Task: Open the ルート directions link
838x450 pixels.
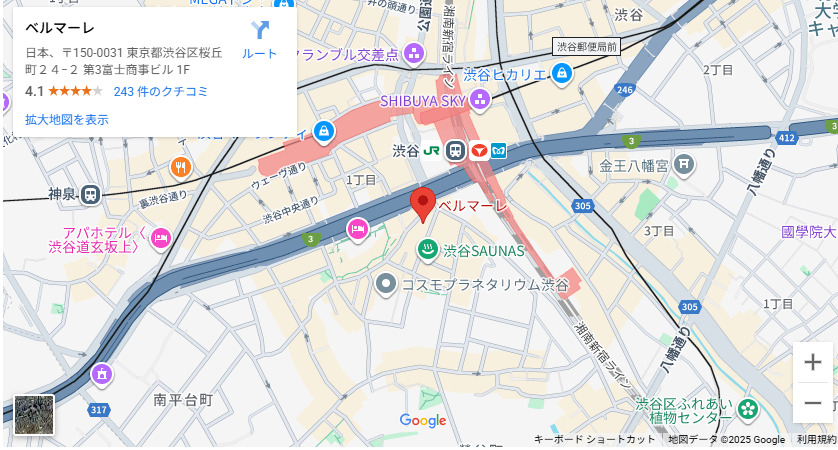Action: [x=260, y=40]
